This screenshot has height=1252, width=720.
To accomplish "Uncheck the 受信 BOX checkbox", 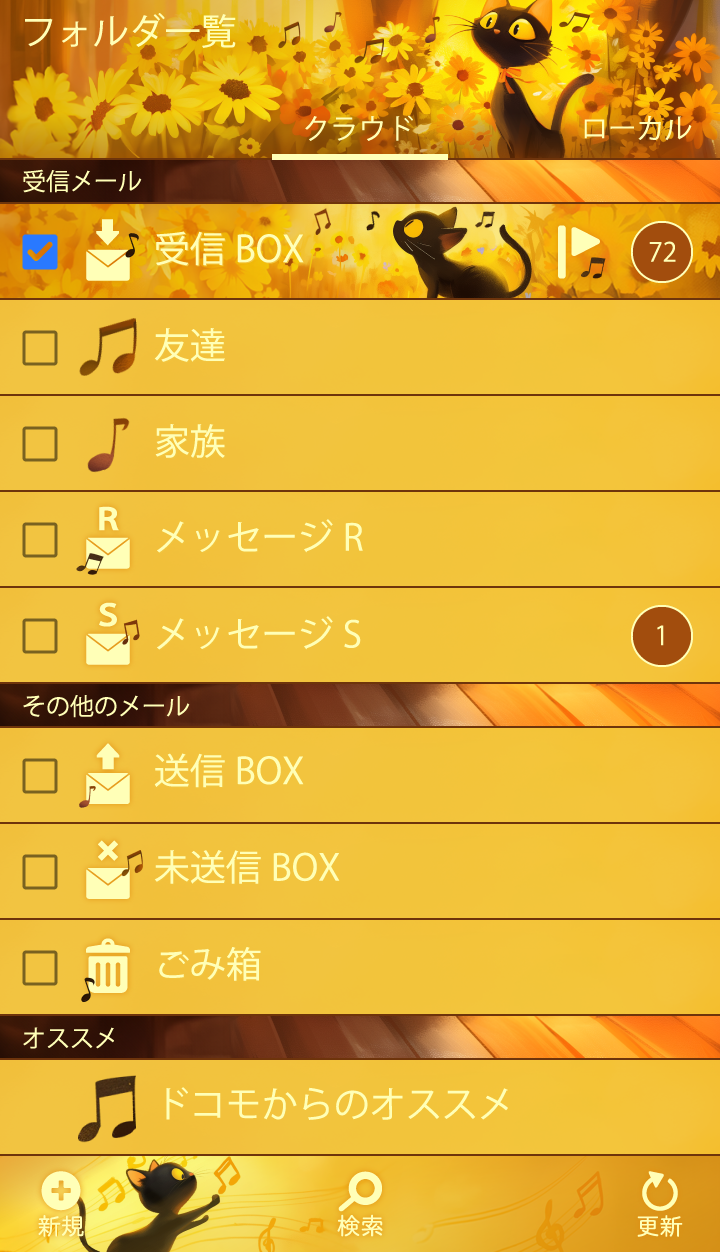I will point(40,252).
